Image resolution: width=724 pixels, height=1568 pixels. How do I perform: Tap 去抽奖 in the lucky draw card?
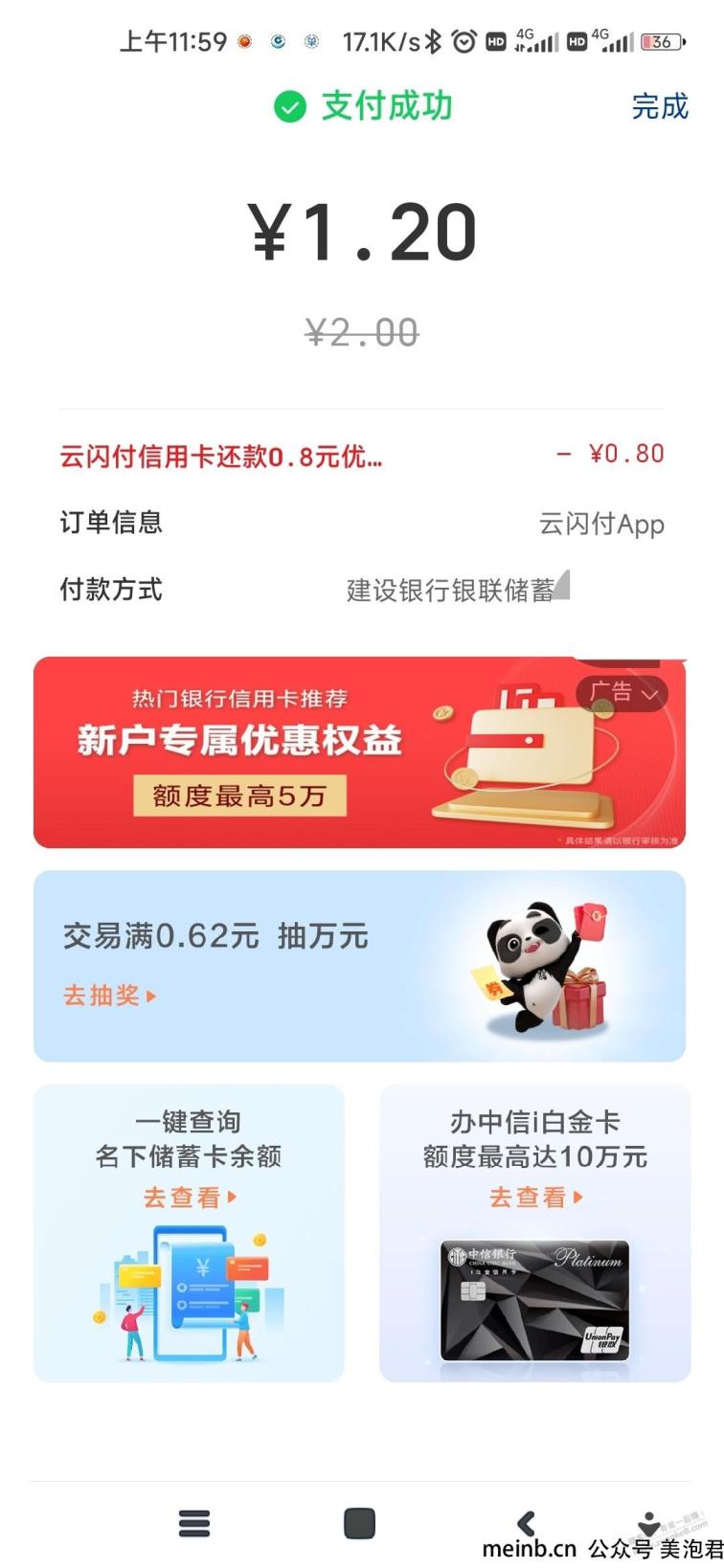108,996
